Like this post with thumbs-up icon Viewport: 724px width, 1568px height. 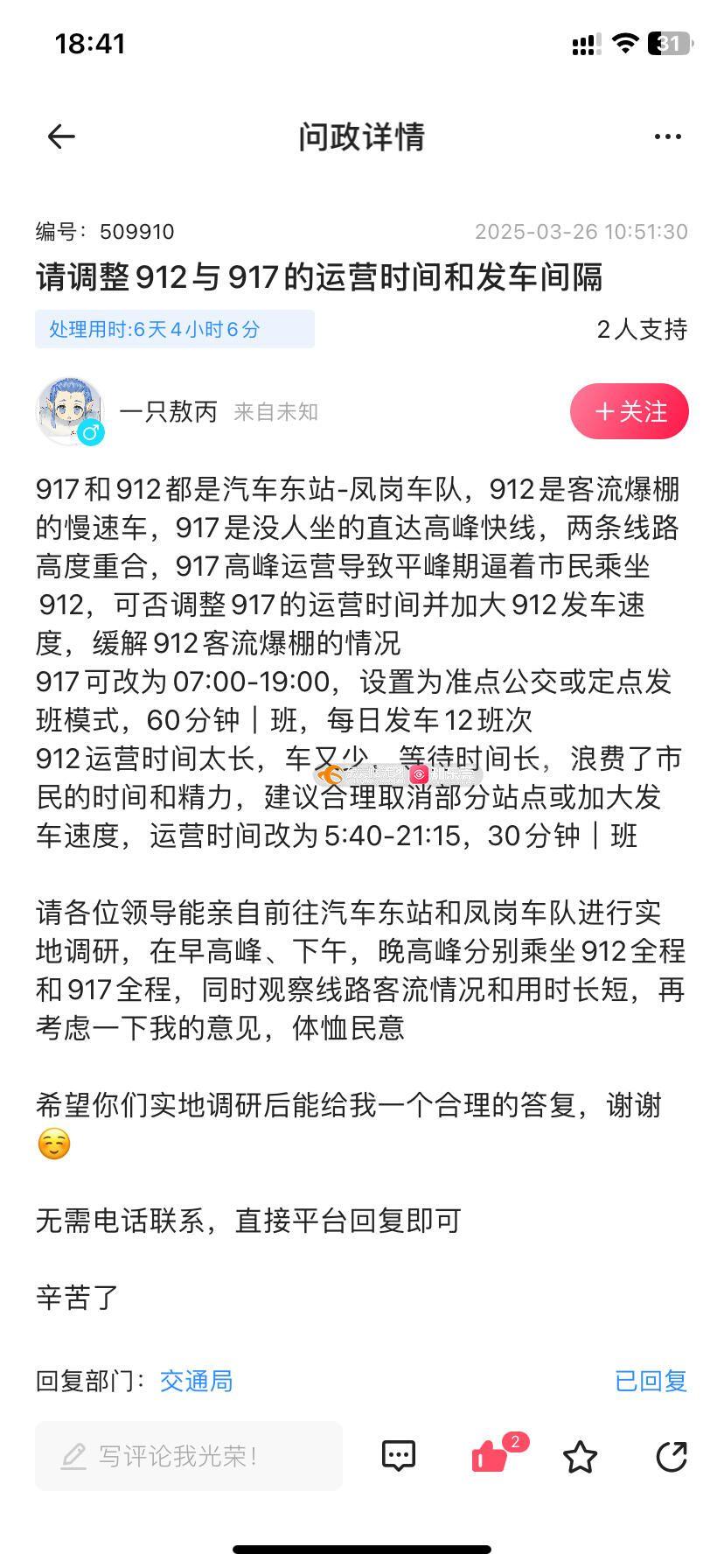[491, 1457]
